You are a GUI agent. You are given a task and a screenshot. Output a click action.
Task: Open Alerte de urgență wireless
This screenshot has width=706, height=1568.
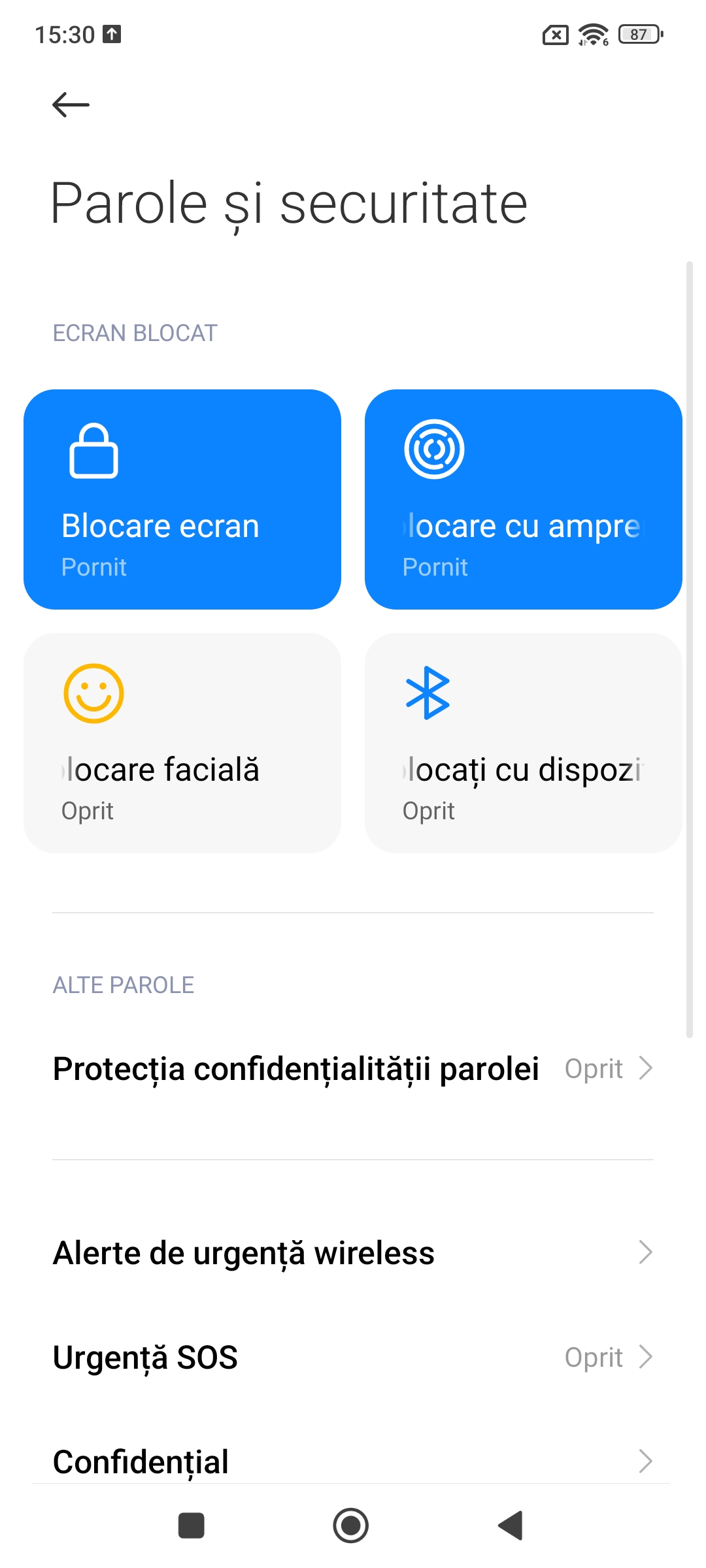tap(353, 1252)
